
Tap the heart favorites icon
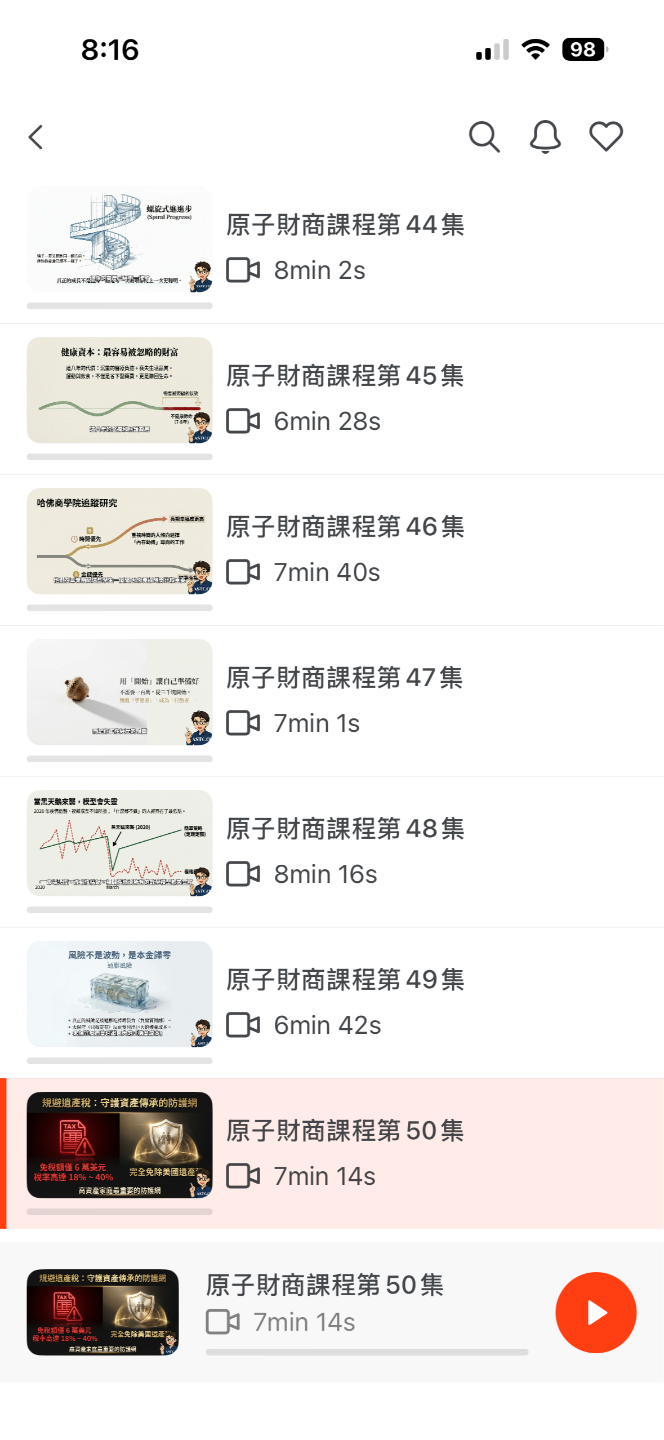click(x=606, y=137)
